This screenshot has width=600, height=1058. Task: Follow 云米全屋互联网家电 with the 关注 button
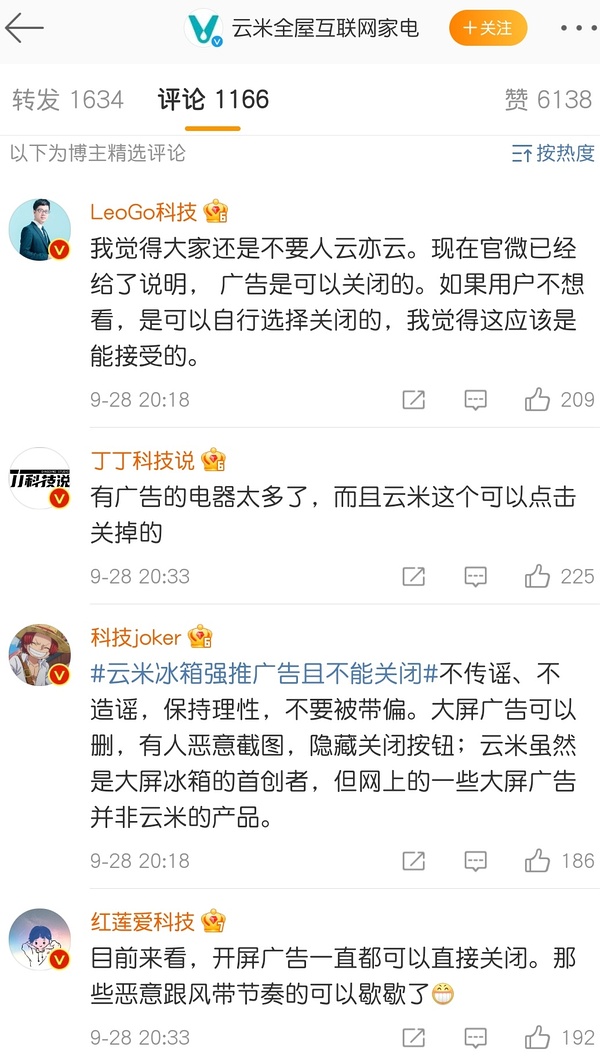[487, 28]
